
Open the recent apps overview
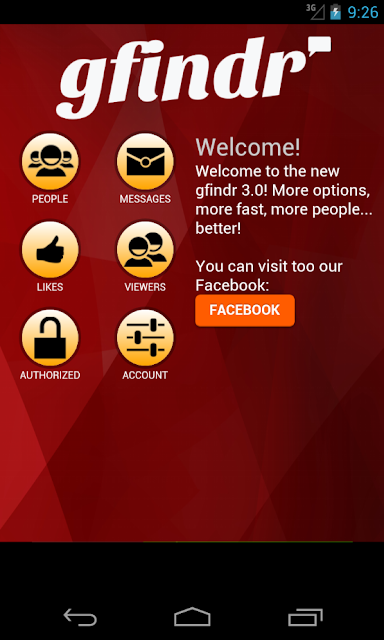(305, 616)
